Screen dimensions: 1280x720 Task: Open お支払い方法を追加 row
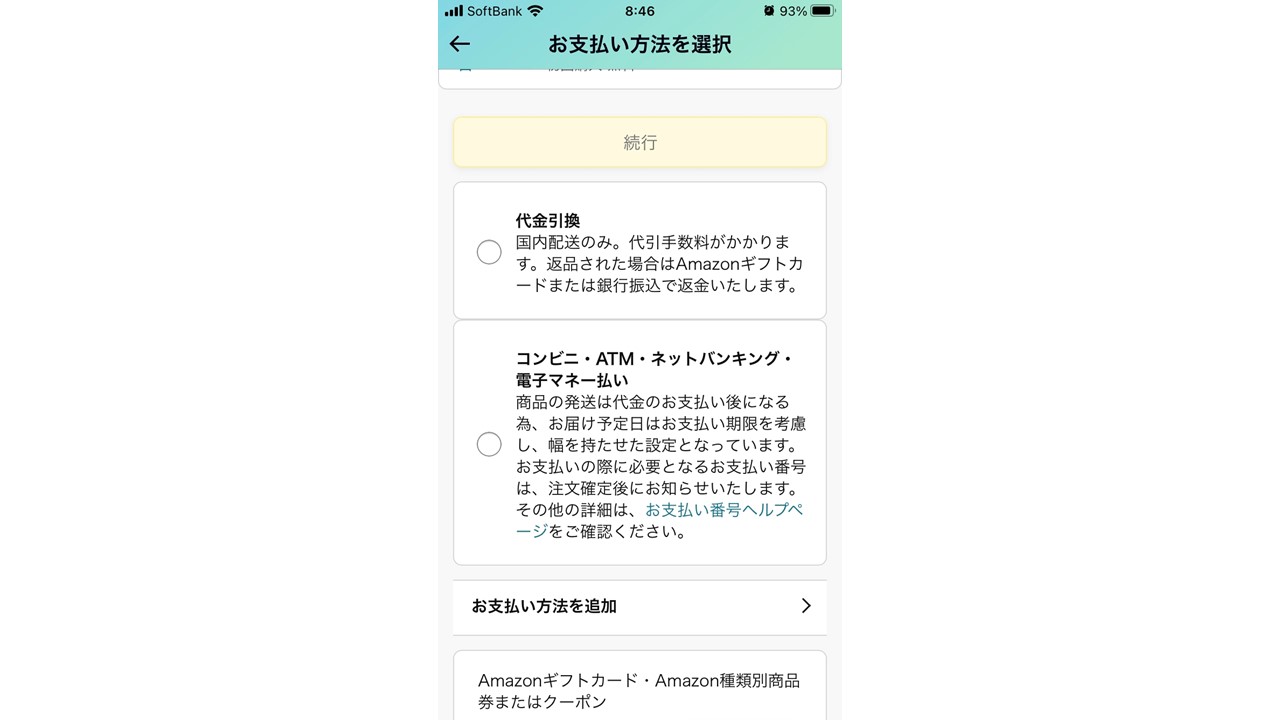pyautogui.click(x=640, y=606)
